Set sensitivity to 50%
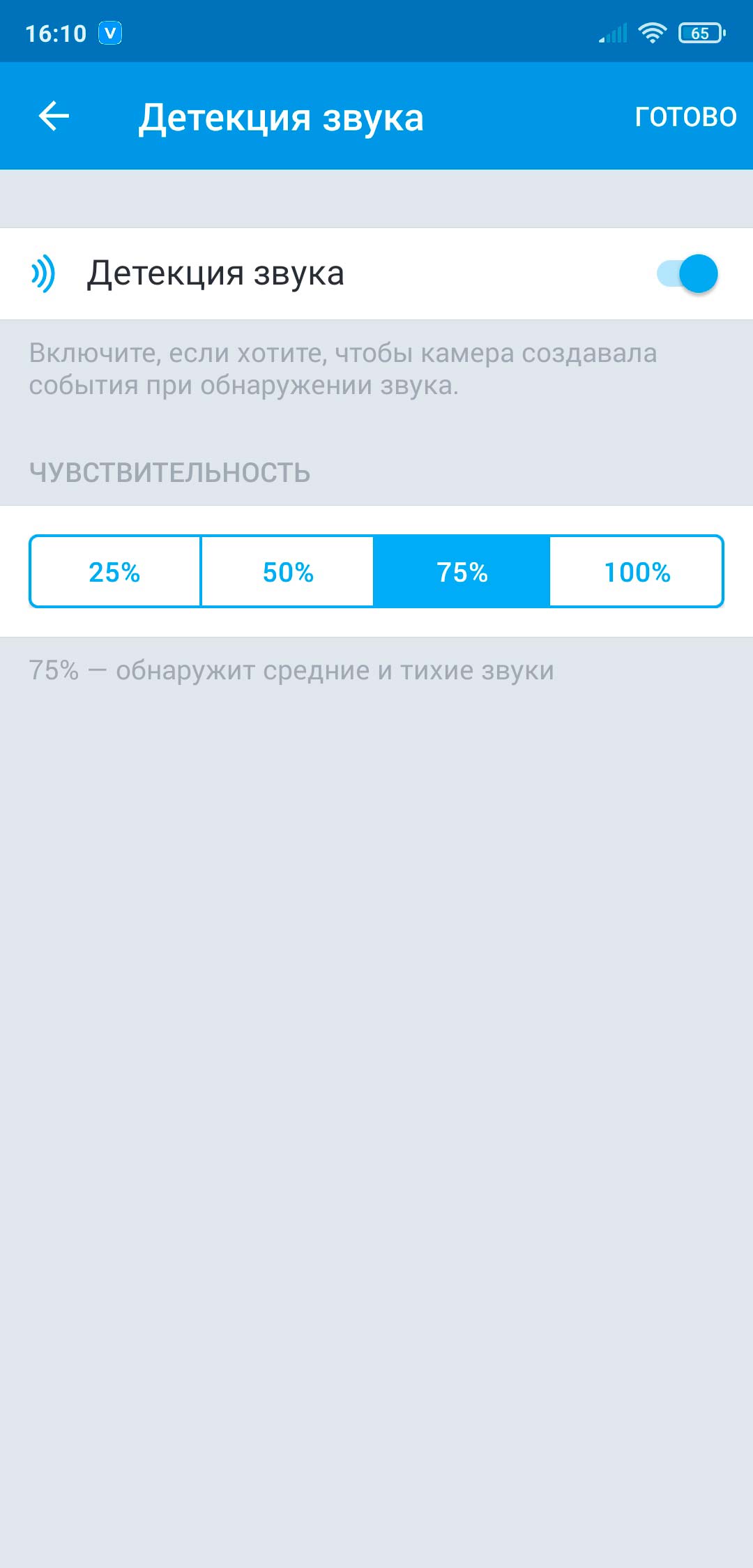753x1568 pixels. point(288,572)
